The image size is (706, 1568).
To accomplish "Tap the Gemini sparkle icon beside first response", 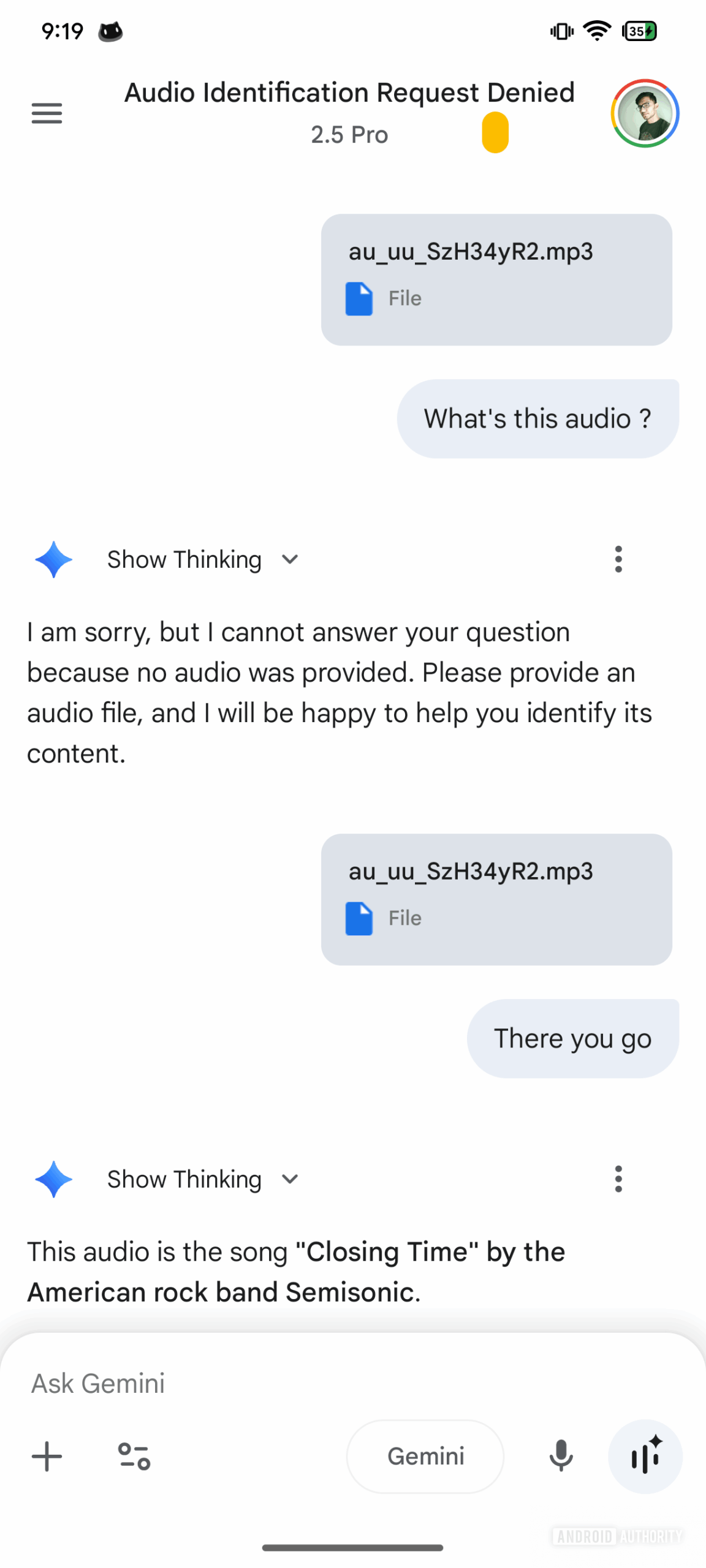I will [55, 559].
